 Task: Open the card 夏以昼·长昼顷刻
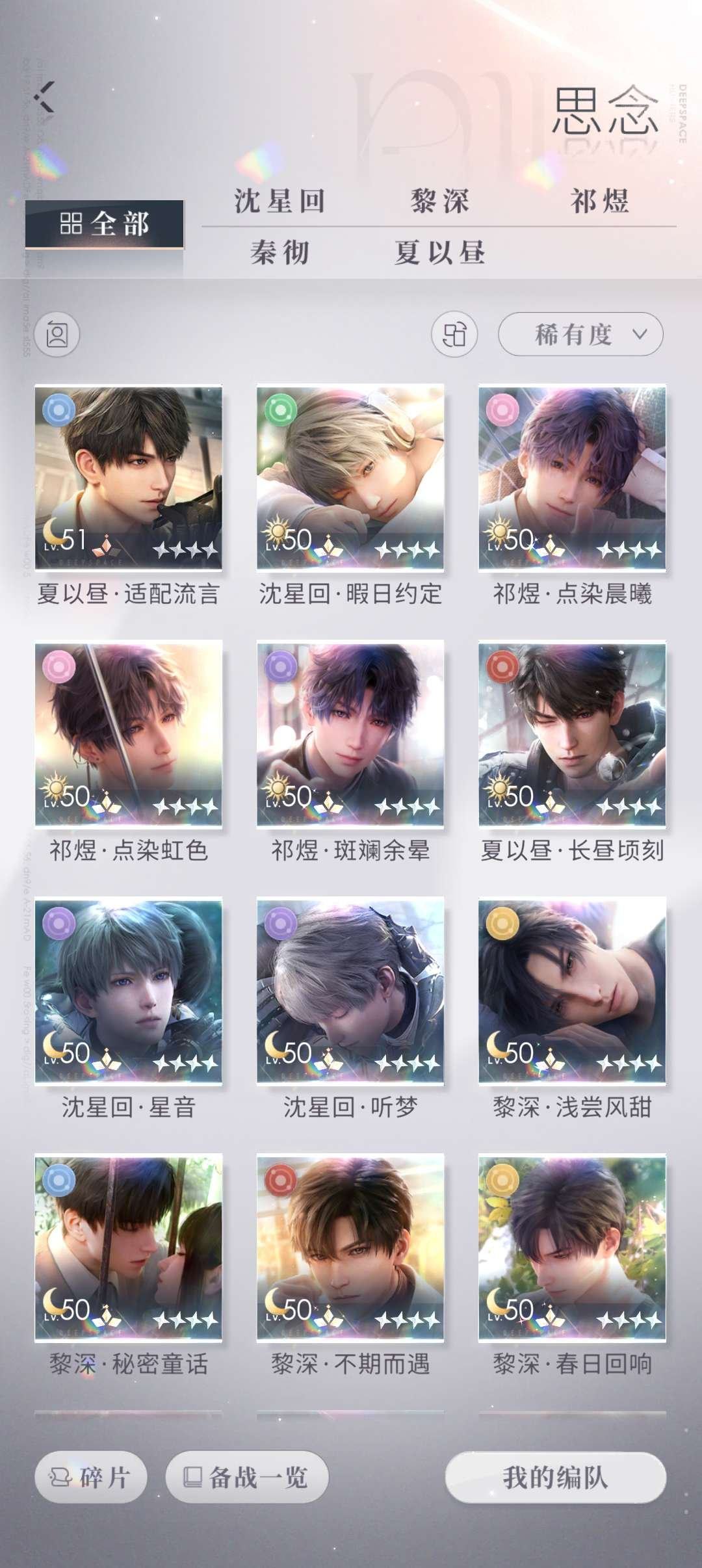point(572,733)
